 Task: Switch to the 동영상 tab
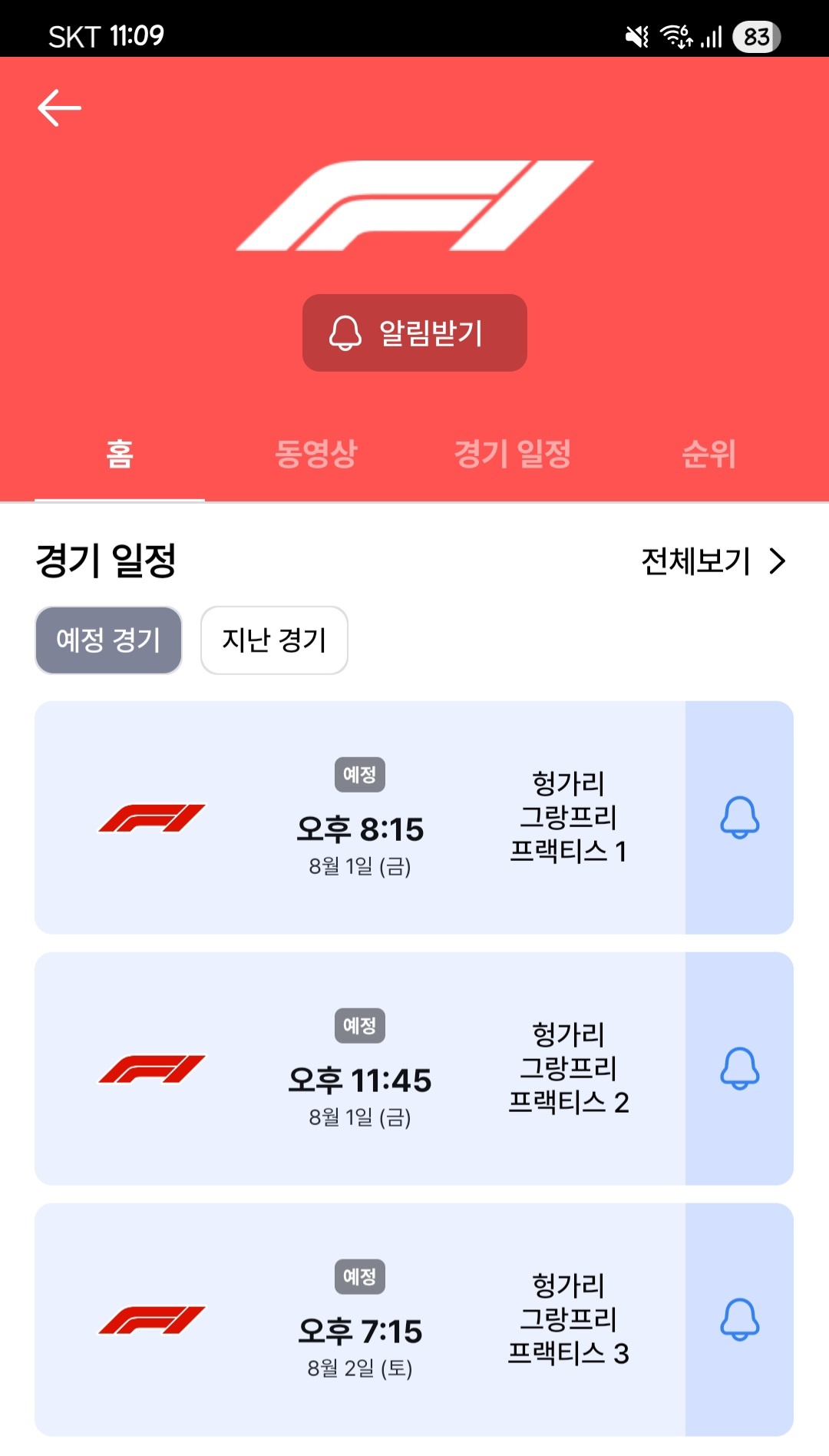coord(316,454)
